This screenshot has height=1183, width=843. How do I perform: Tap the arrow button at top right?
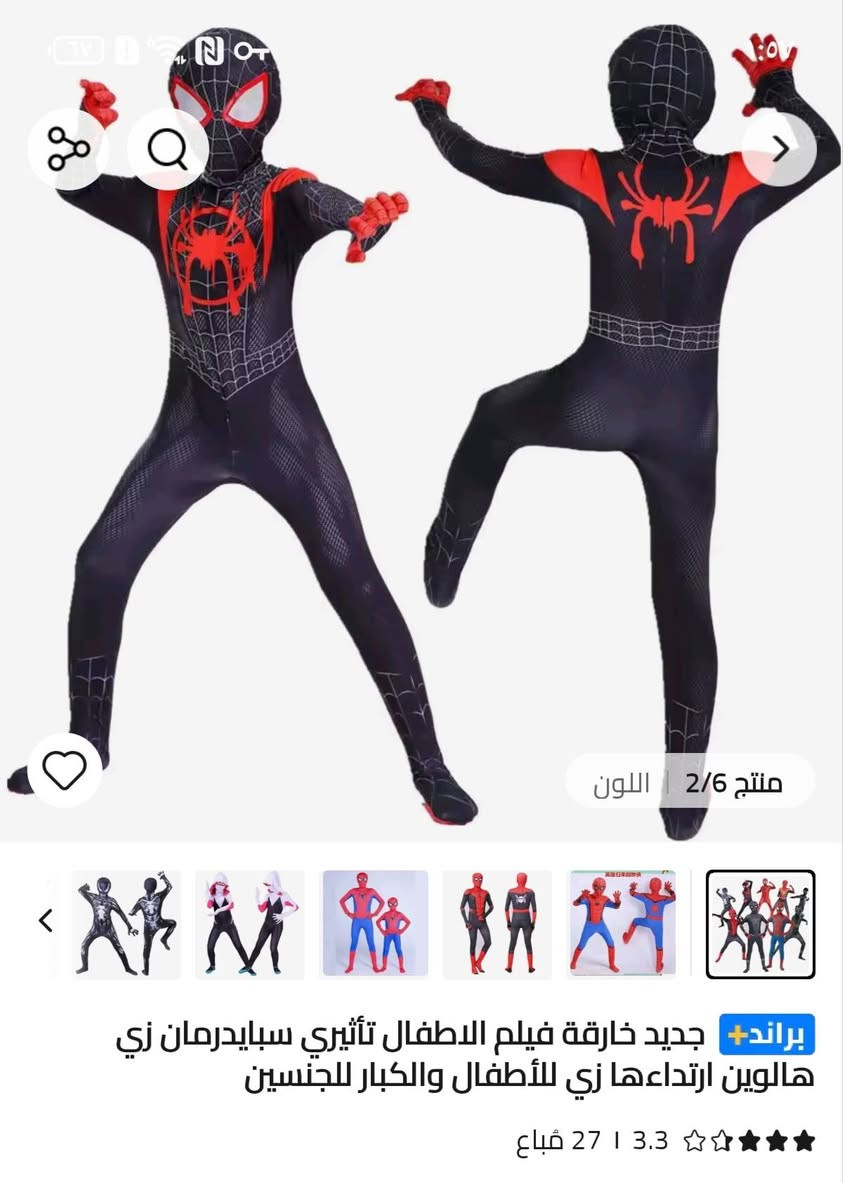point(781,148)
